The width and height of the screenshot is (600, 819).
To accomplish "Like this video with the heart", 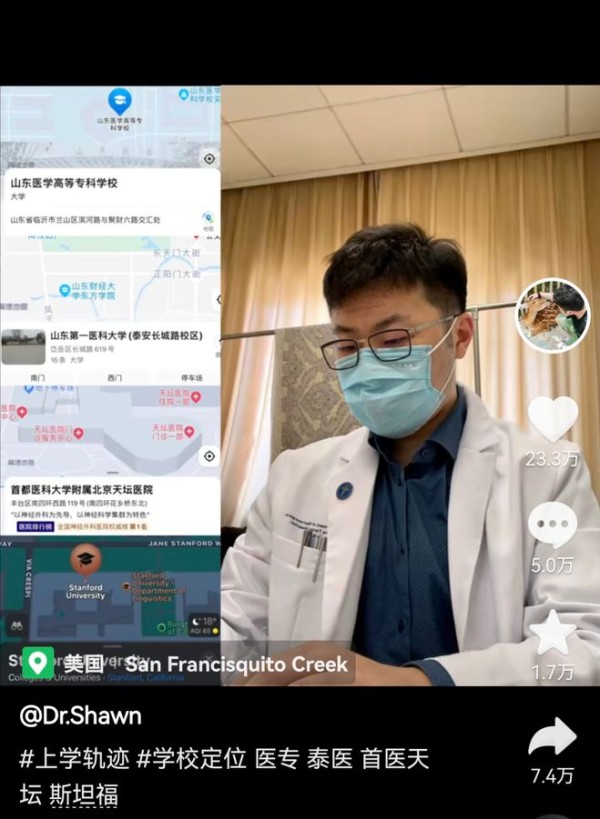I will pyautogui.click(x=552, y=420).
